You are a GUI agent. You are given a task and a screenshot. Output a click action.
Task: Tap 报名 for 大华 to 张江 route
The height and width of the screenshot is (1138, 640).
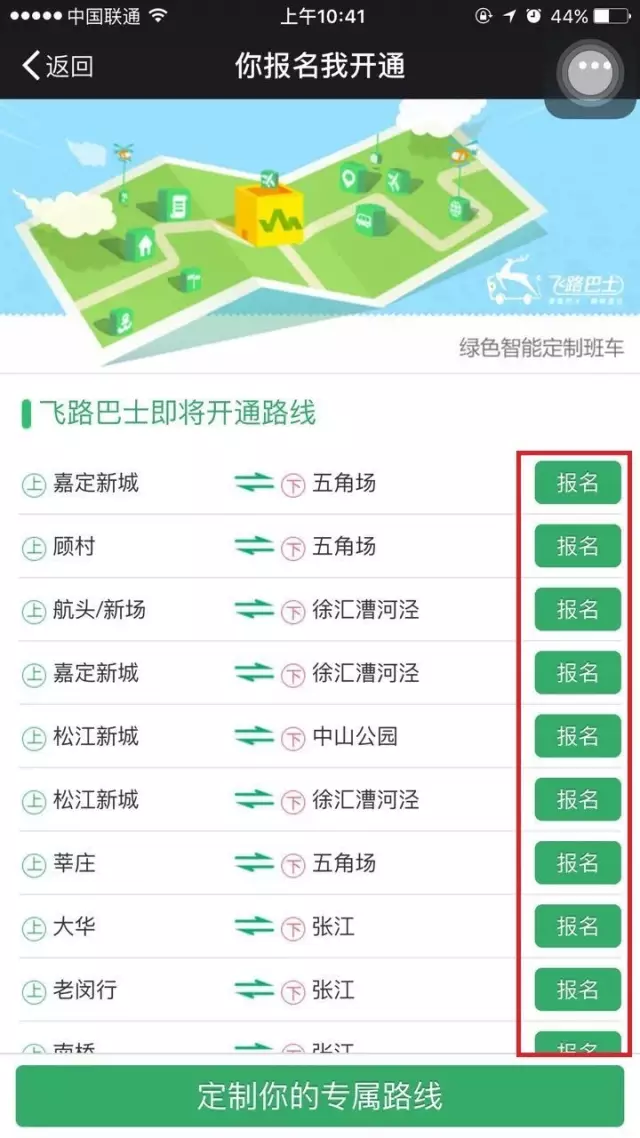(577, 926)
